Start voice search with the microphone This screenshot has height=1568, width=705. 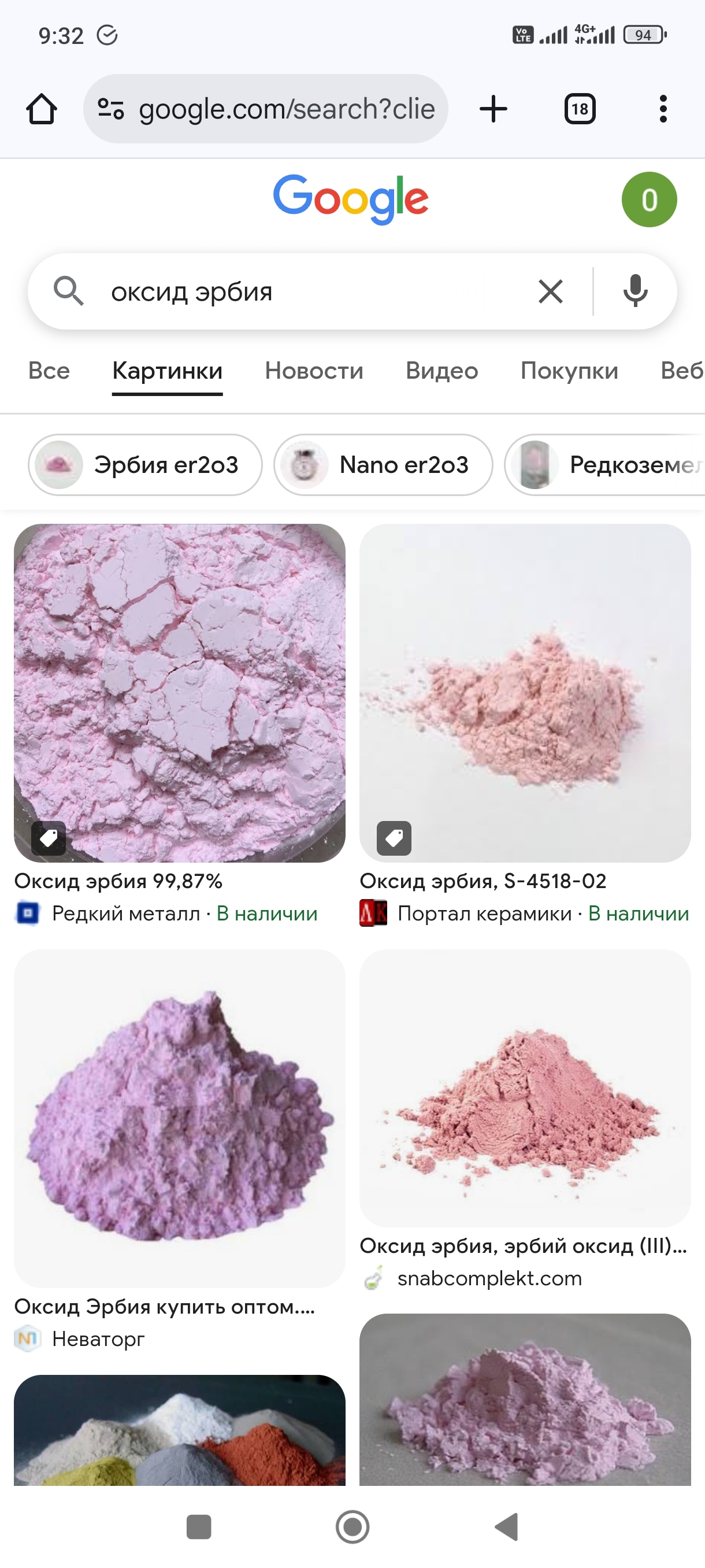634,291
